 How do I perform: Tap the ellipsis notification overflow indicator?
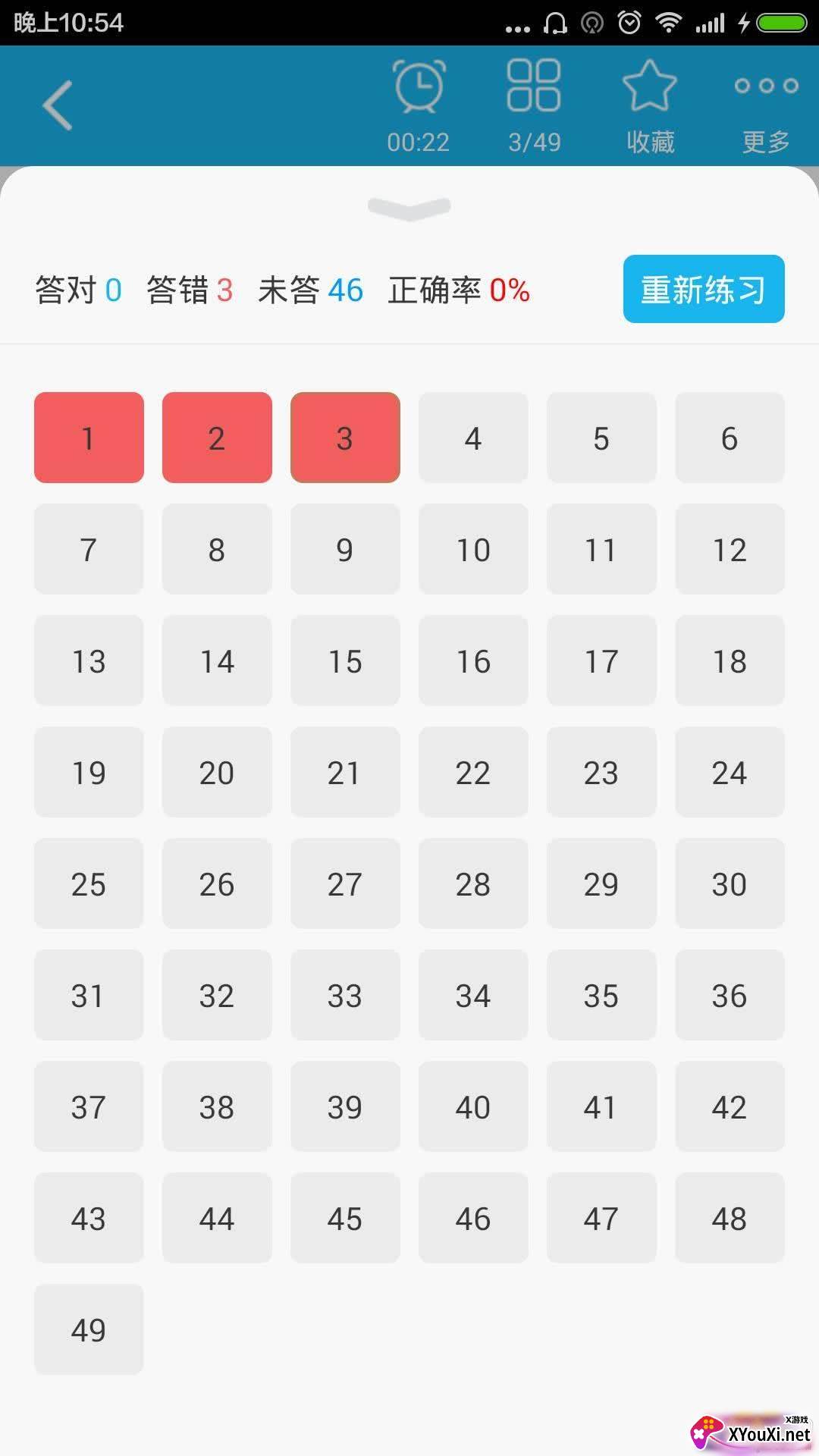[x=518, y=27]
